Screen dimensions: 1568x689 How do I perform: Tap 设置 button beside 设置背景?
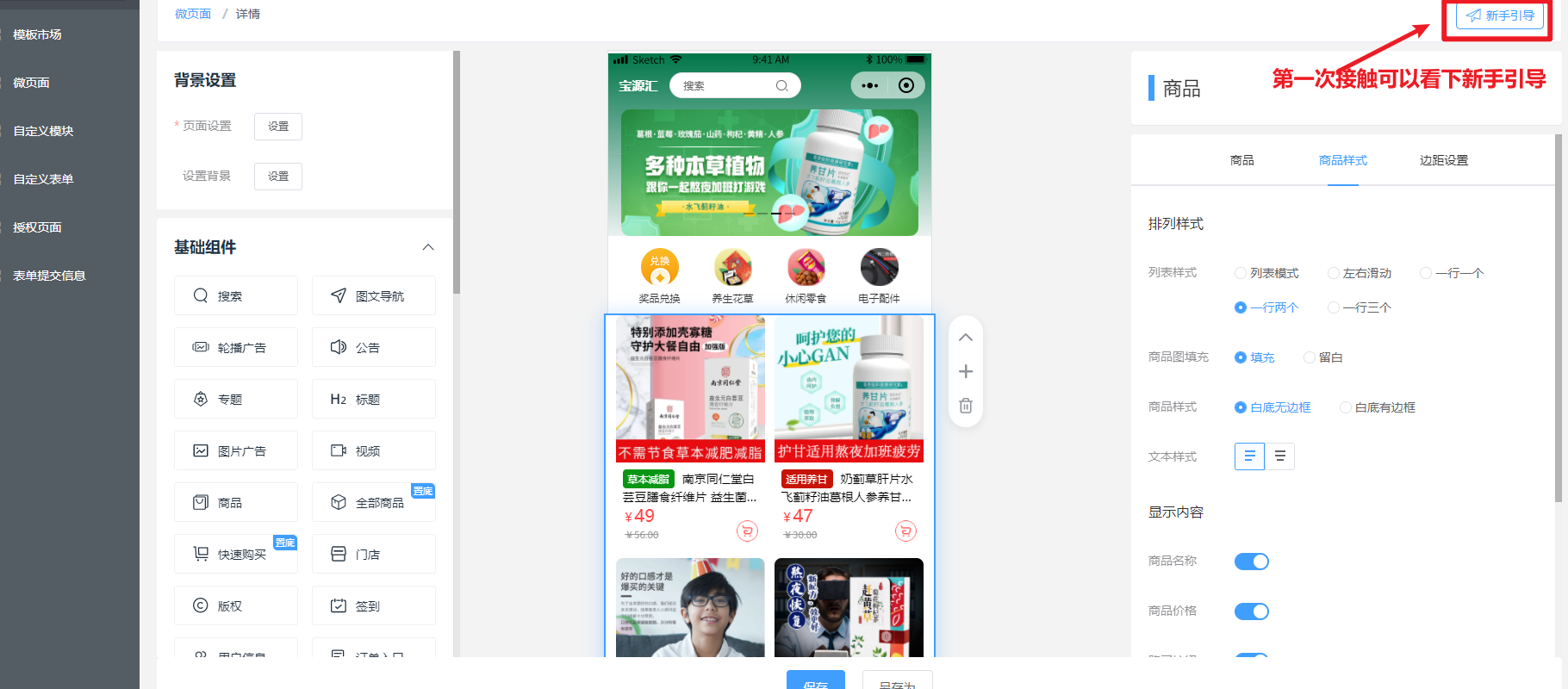(x=277, y=177)
